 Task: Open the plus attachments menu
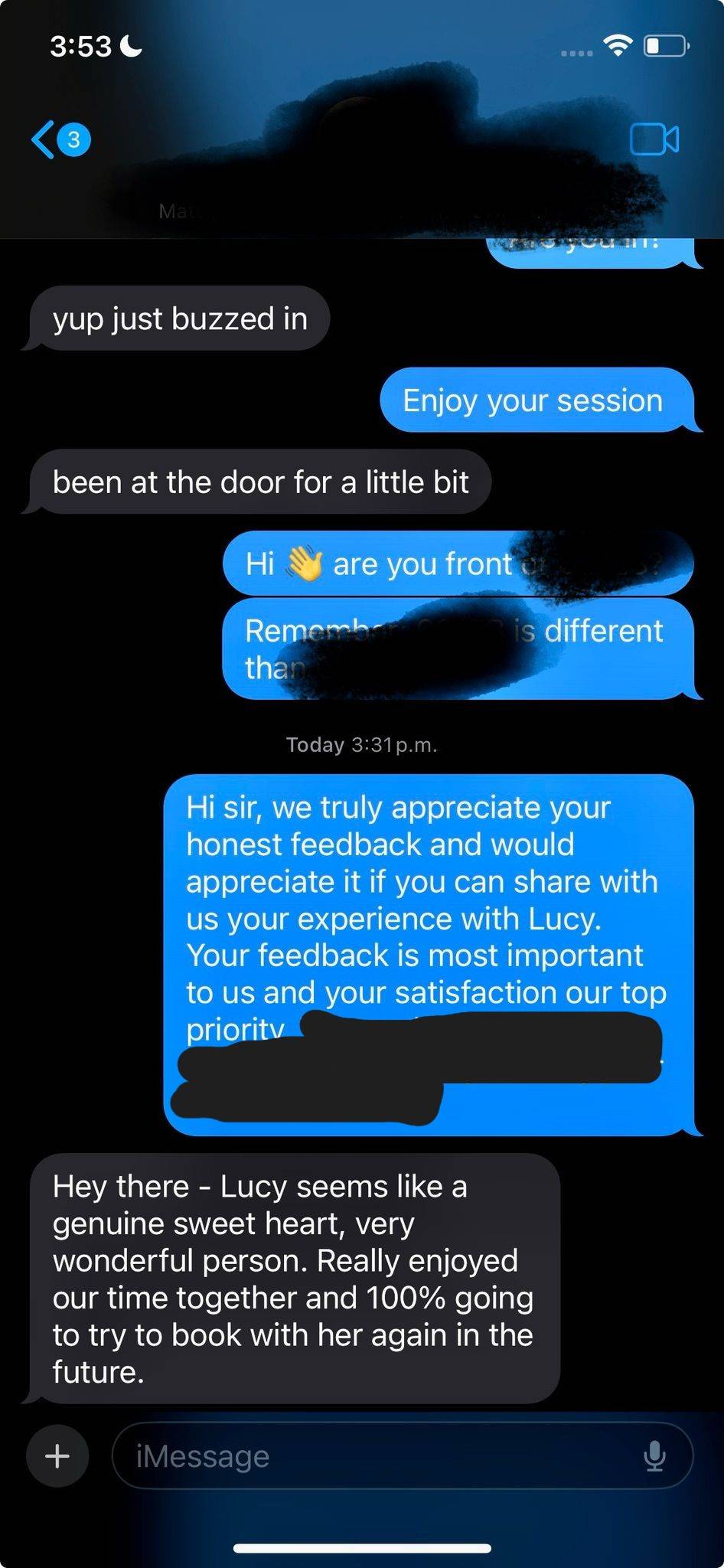pos(57,1456)
